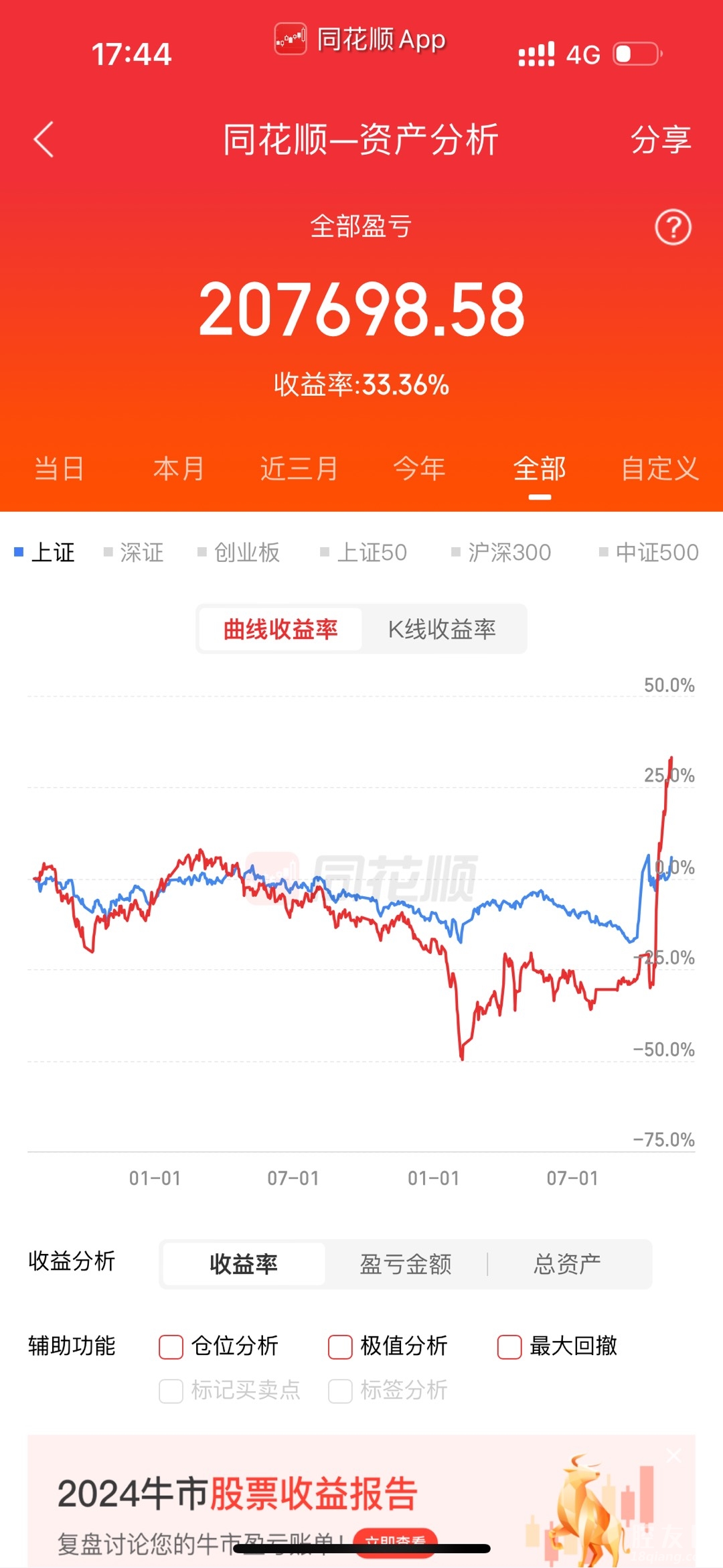Image resolution: width=723 pixels, height=1568 pixels.
Task: Switch analysis to 总资产
Action: (x=567, y=1265)
